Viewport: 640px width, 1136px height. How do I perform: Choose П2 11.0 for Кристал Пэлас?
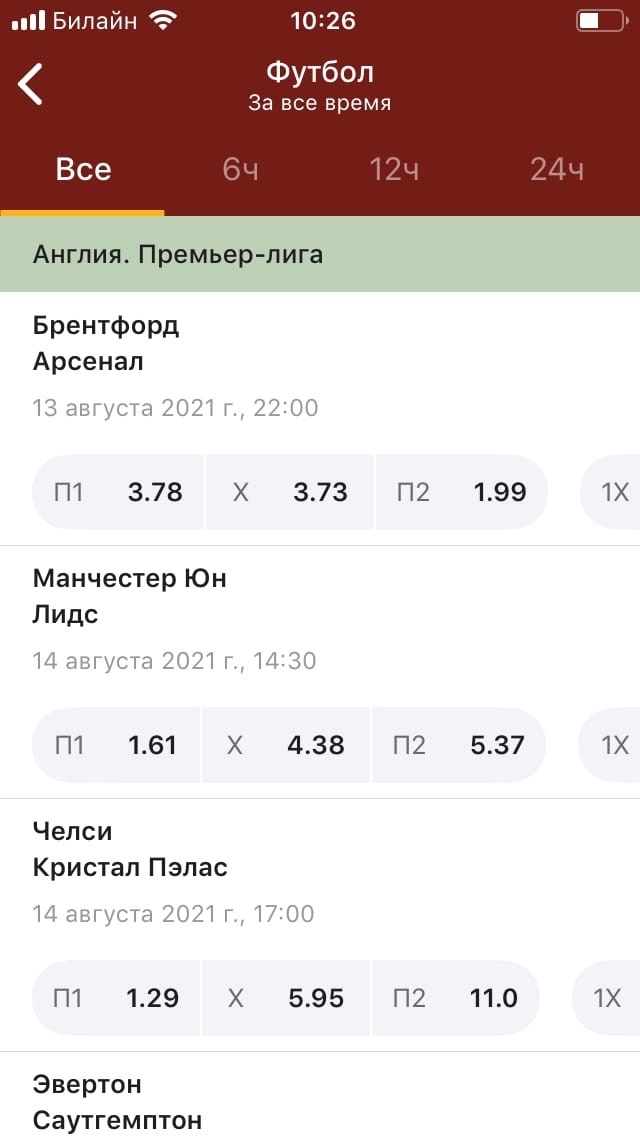coord(455,998)
